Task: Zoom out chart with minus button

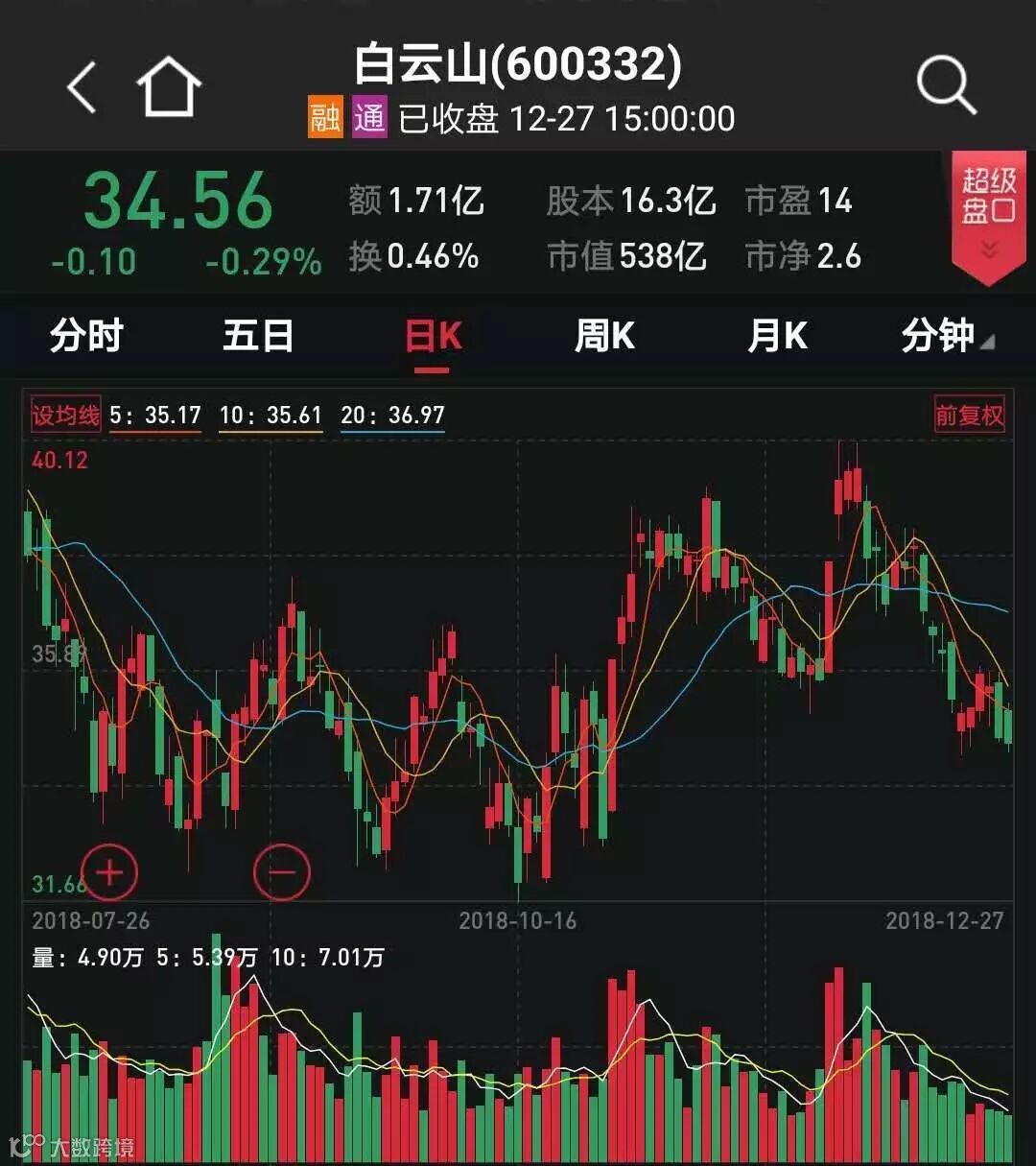Action: click(281, 872)
